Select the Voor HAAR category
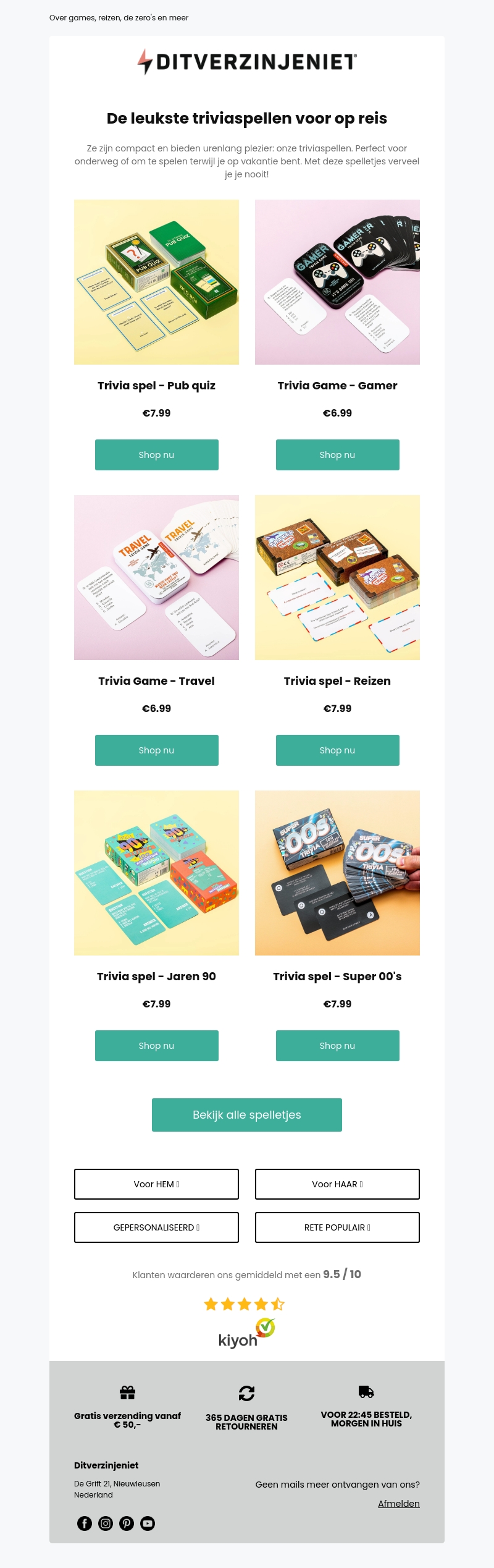494x1568 pixels. [337, 1184]
